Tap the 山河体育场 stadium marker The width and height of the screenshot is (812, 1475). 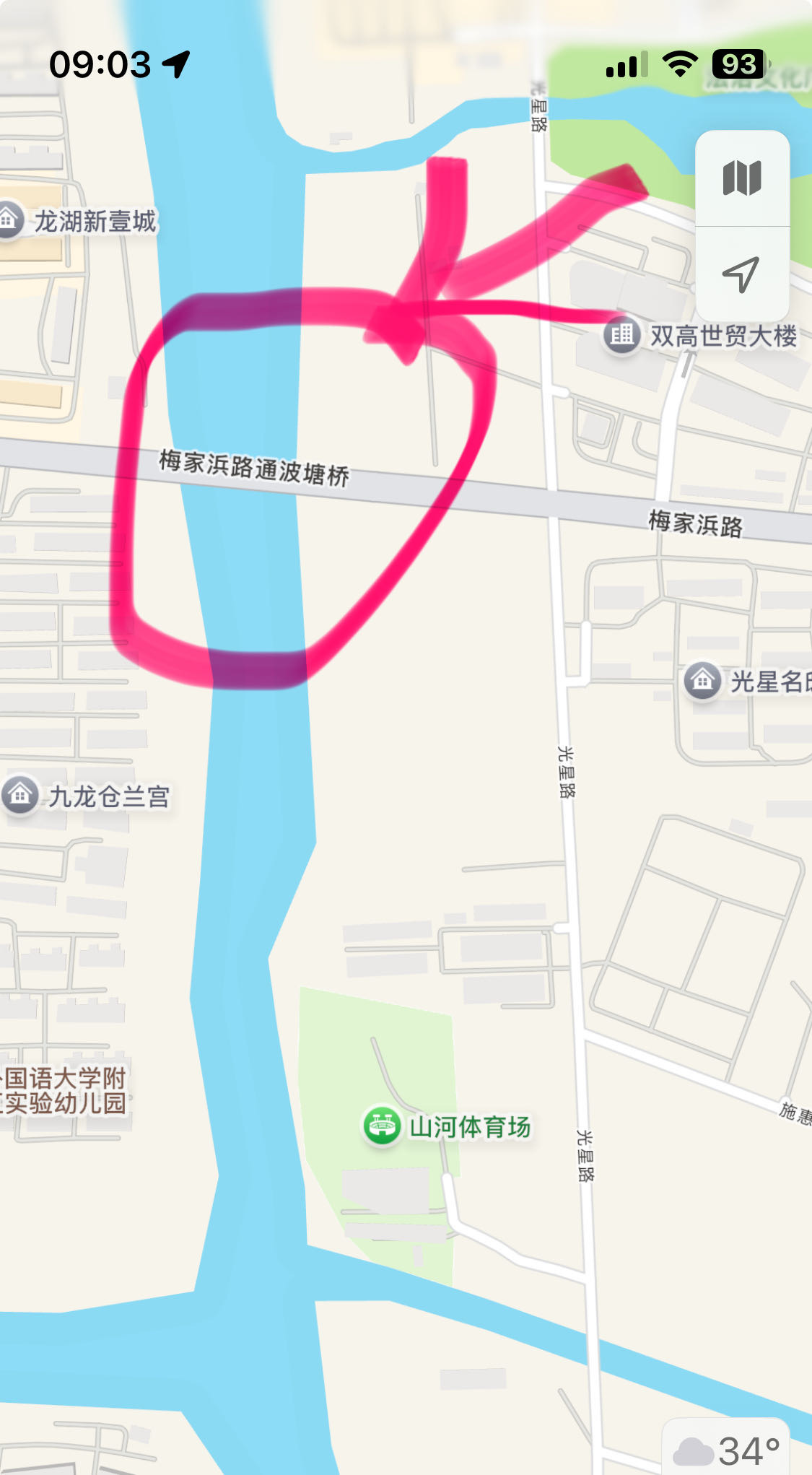click(x=381, y=1126)
